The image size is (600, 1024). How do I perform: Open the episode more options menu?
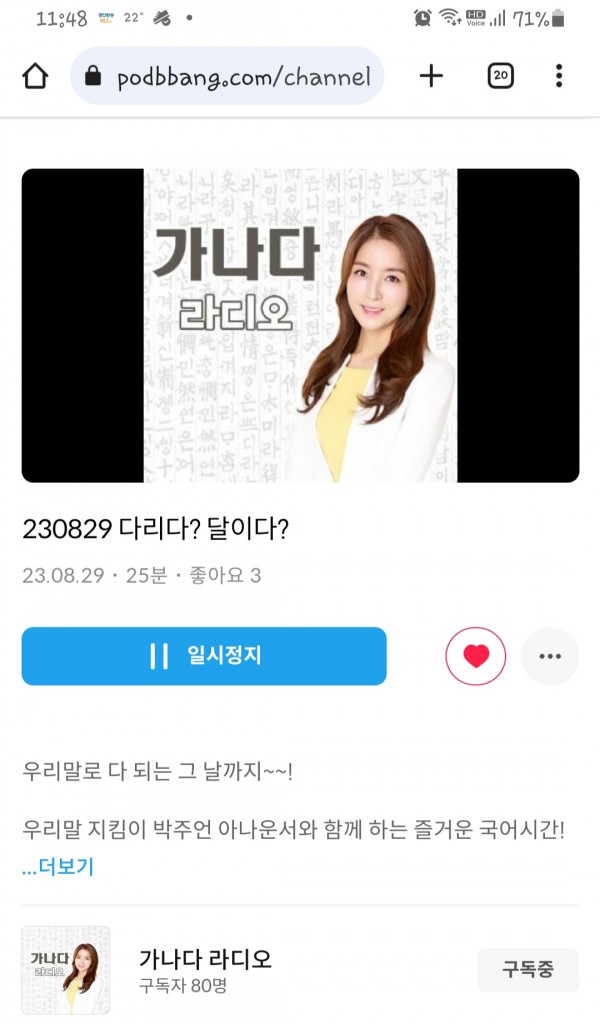click(x=550, y=656)
